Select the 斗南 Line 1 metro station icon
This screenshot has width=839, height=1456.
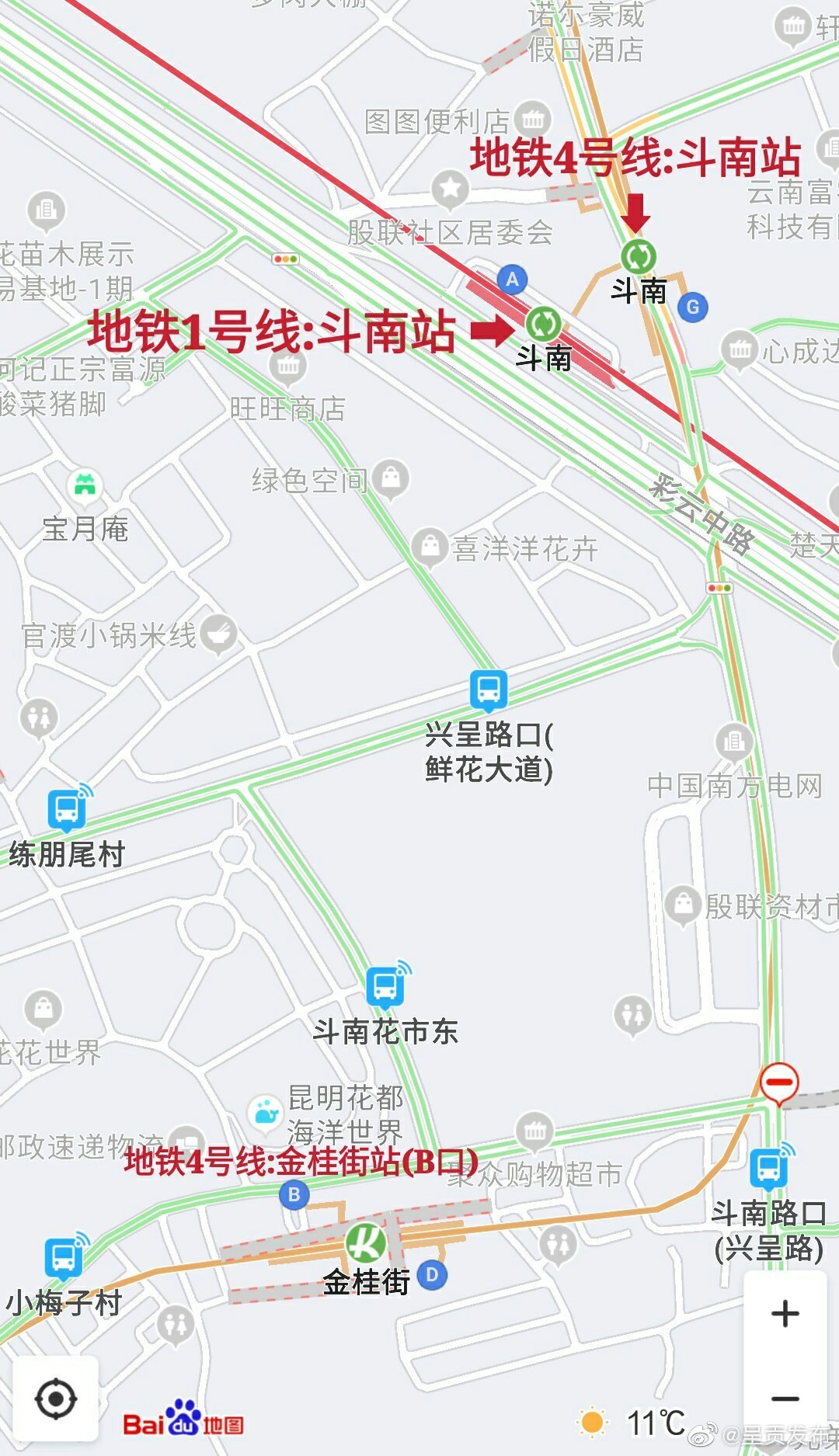point(544,322)
